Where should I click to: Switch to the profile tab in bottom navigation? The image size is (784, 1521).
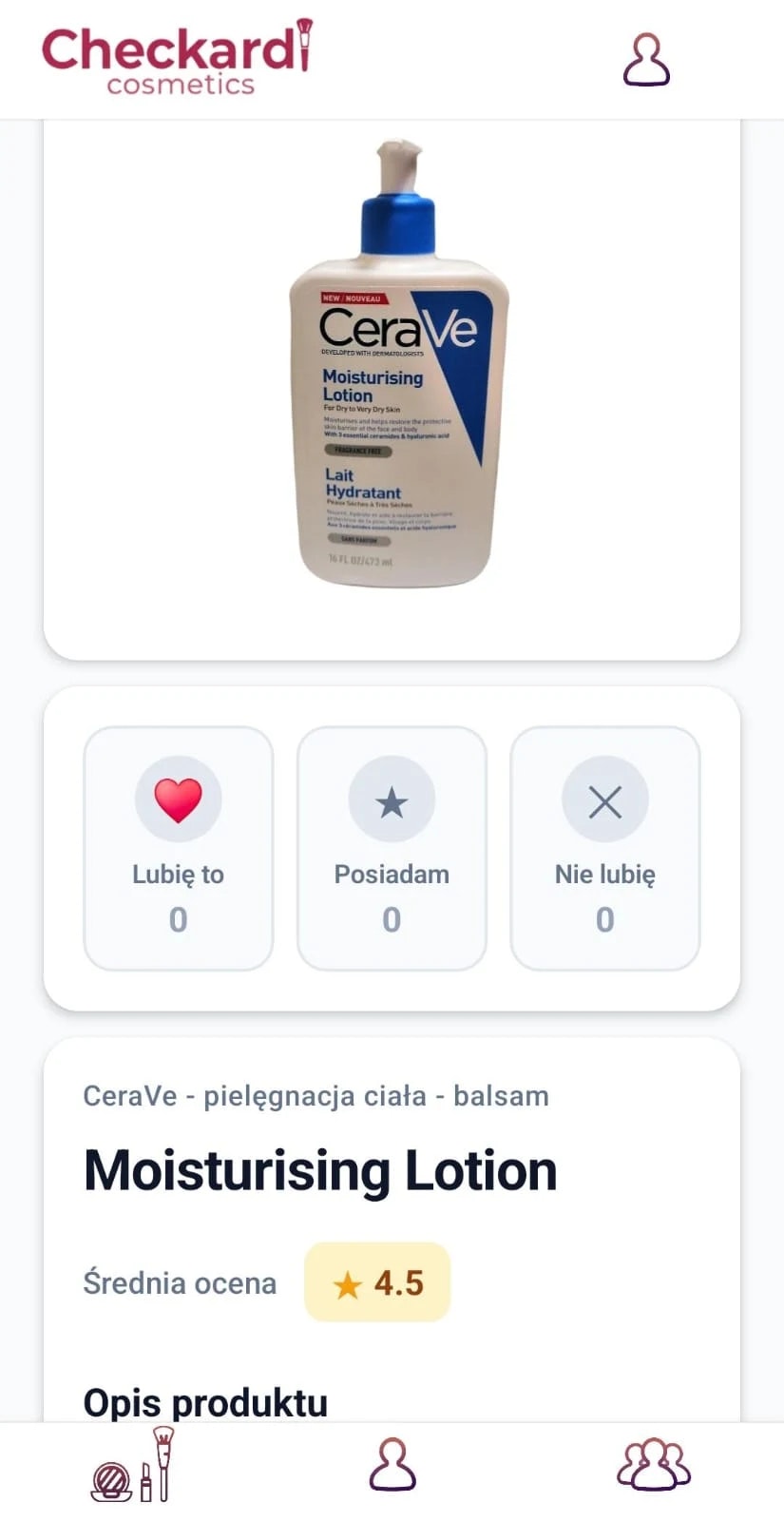click(x=392, y=1464)
